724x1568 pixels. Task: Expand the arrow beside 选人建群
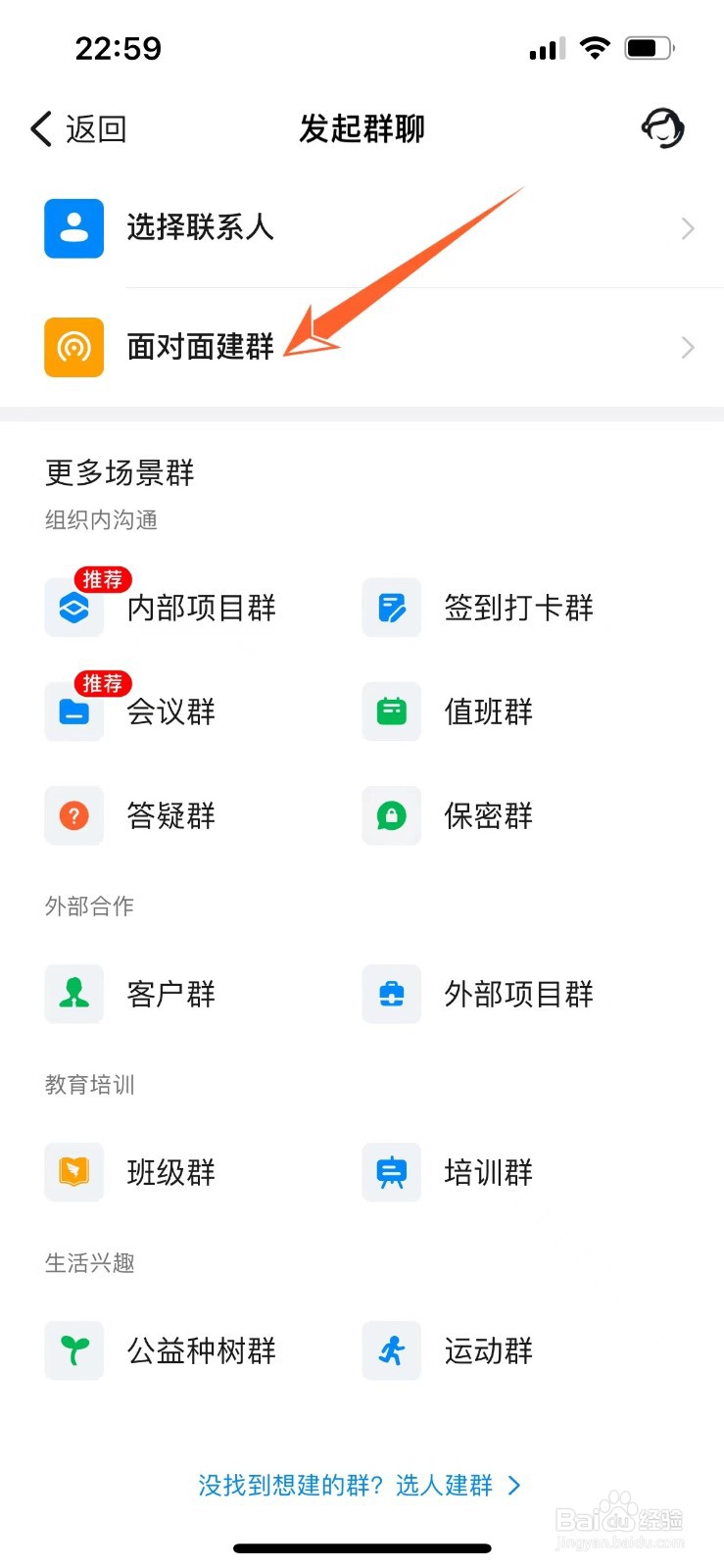coord(516,1487)
